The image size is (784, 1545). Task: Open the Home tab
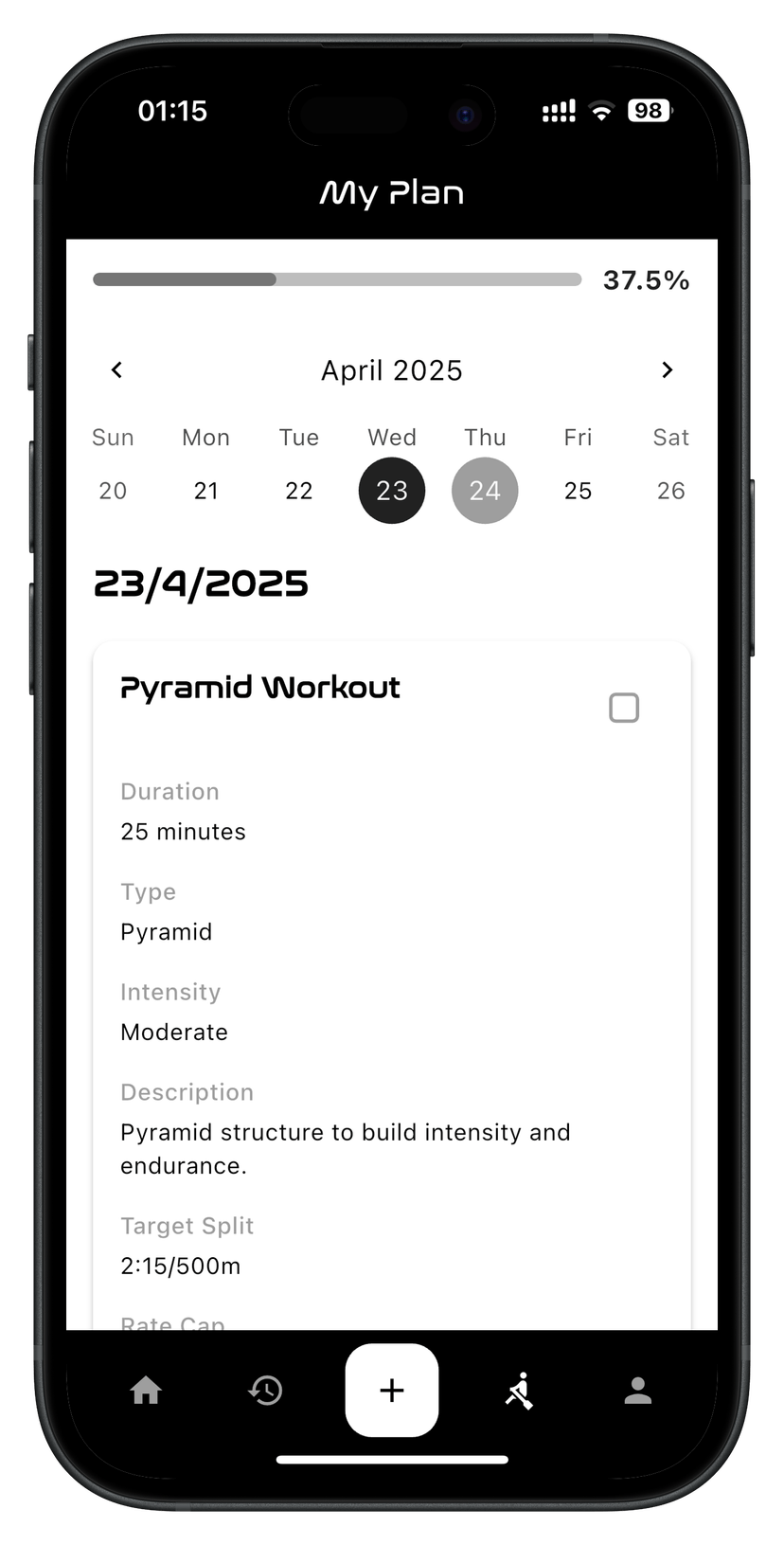[146, 1390]
